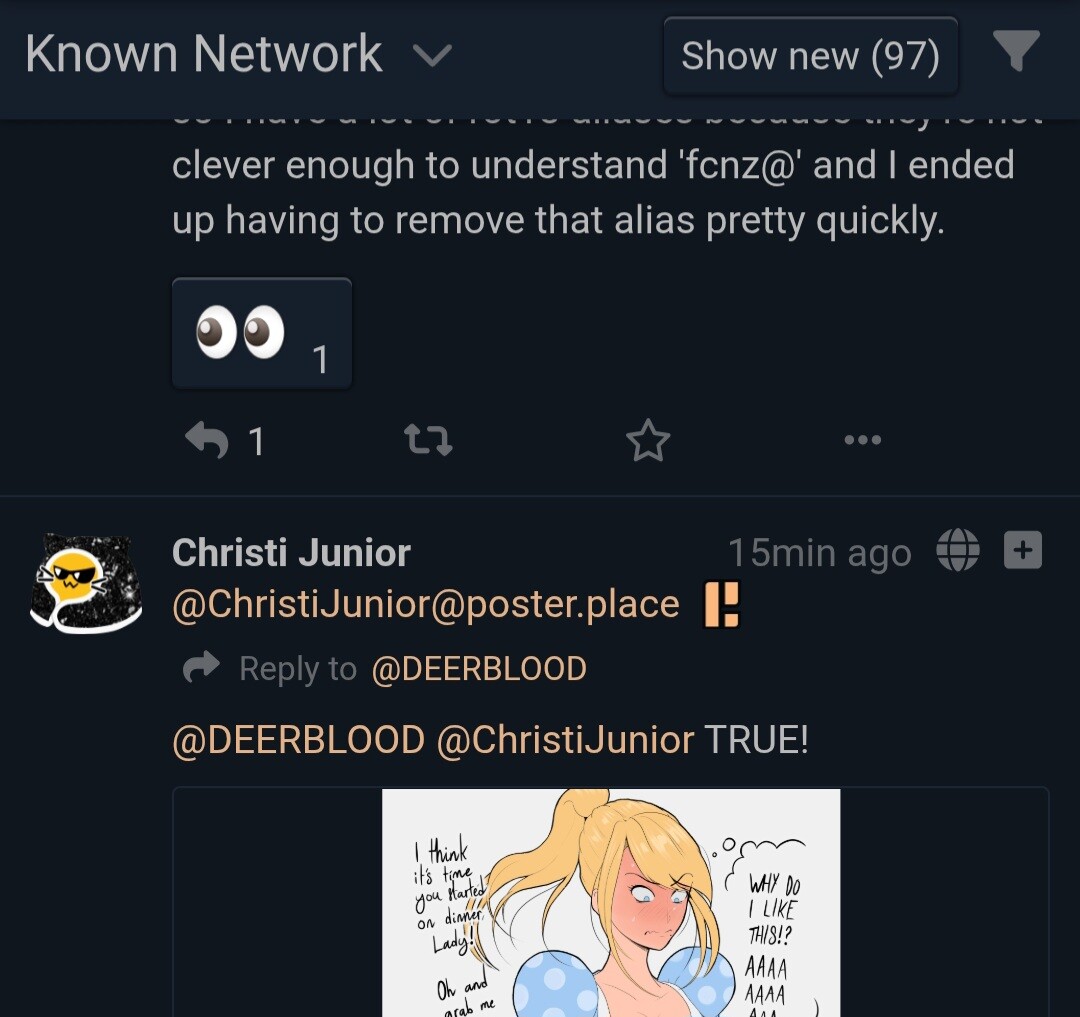Screen dimensions: 1080x1017
Task: Open Christi Junior's avatar
Action: (85, 584)
